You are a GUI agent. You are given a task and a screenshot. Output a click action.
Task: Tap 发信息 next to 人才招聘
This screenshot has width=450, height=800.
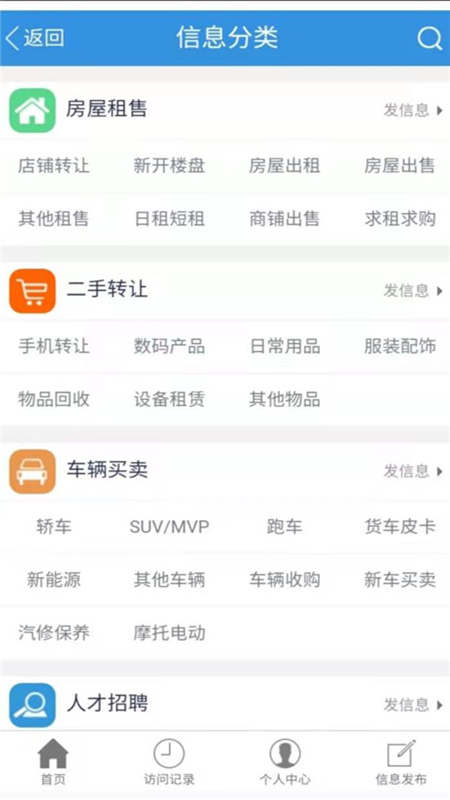[x=413, y=705]
